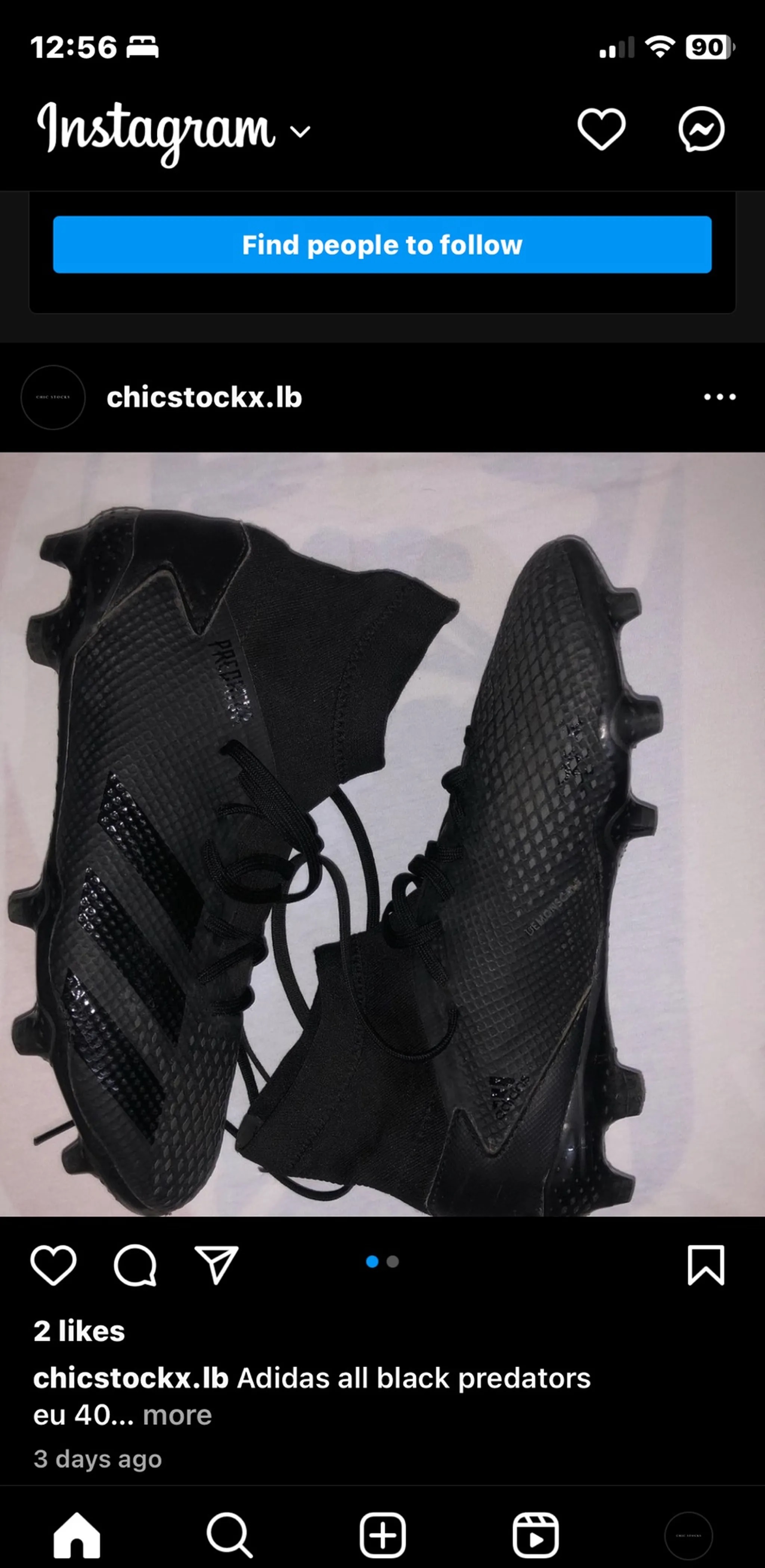765x1568 pixels.
Task: Switch to the Search tab
Action: pyautogui.click(x=229, y=1534)
